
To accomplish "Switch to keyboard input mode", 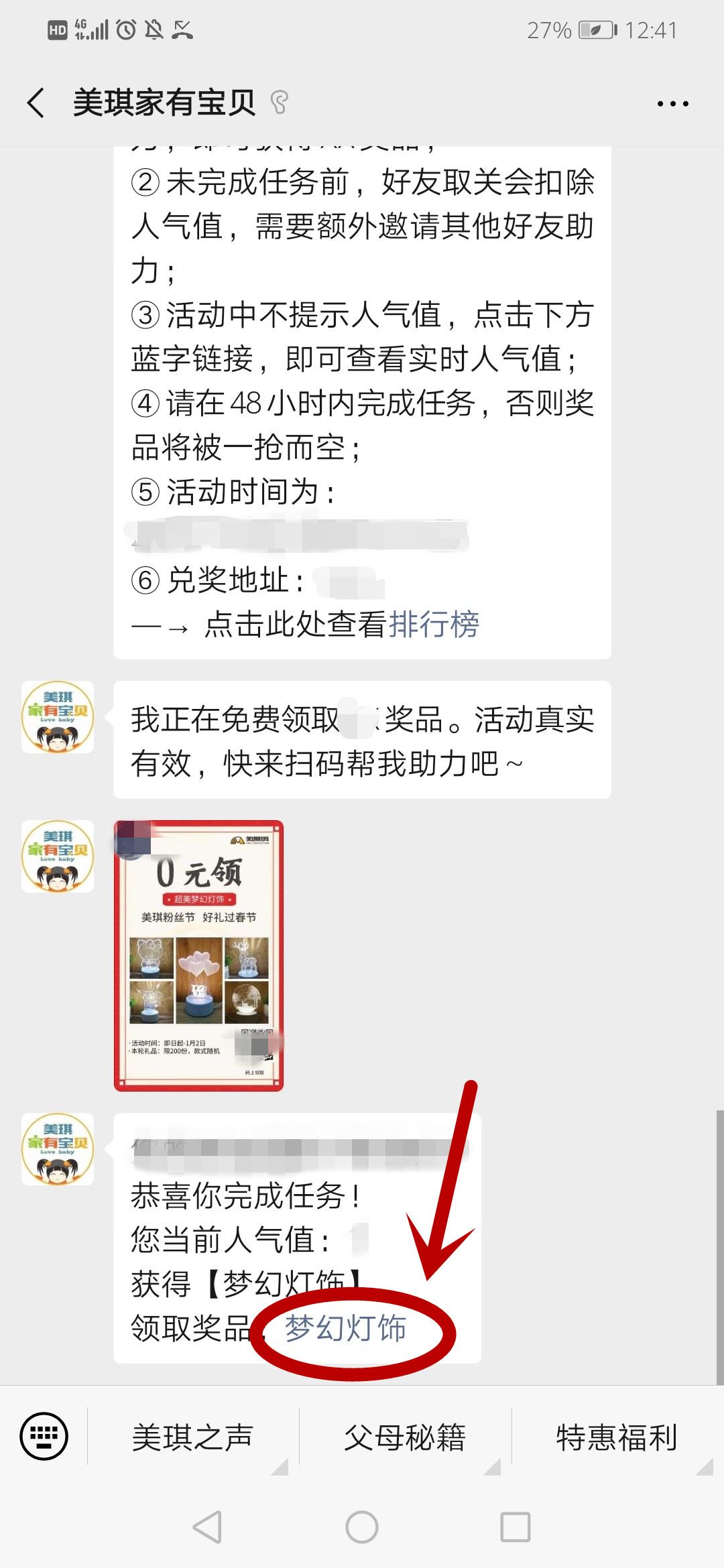I will (44, 1436).
